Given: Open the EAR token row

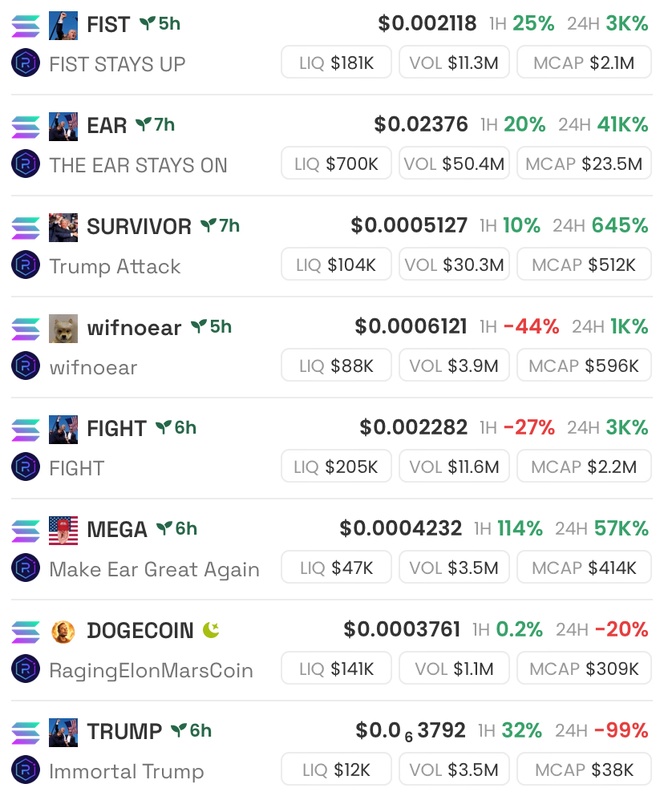Looking at the screenshot, I should tap(107, 126).
